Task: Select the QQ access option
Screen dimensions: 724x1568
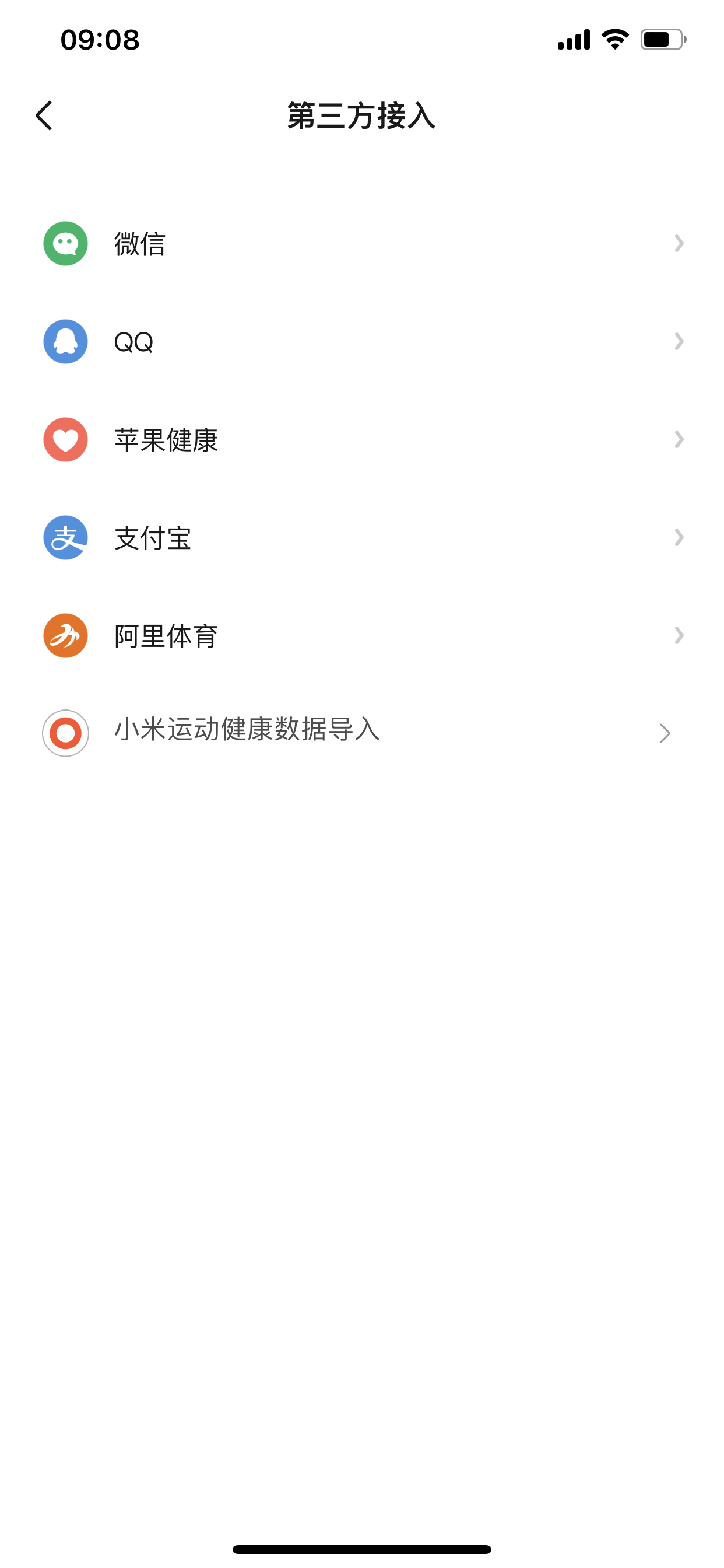Action: (361, 341)
